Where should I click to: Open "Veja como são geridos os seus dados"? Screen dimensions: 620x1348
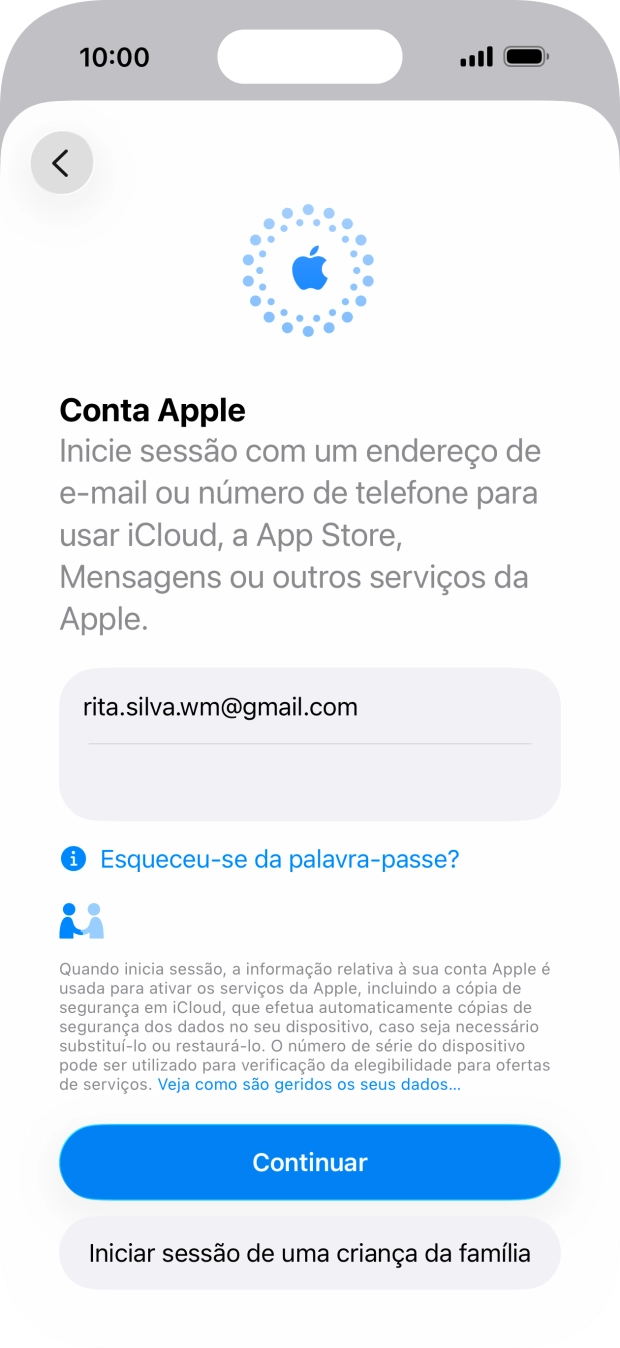309,1084
